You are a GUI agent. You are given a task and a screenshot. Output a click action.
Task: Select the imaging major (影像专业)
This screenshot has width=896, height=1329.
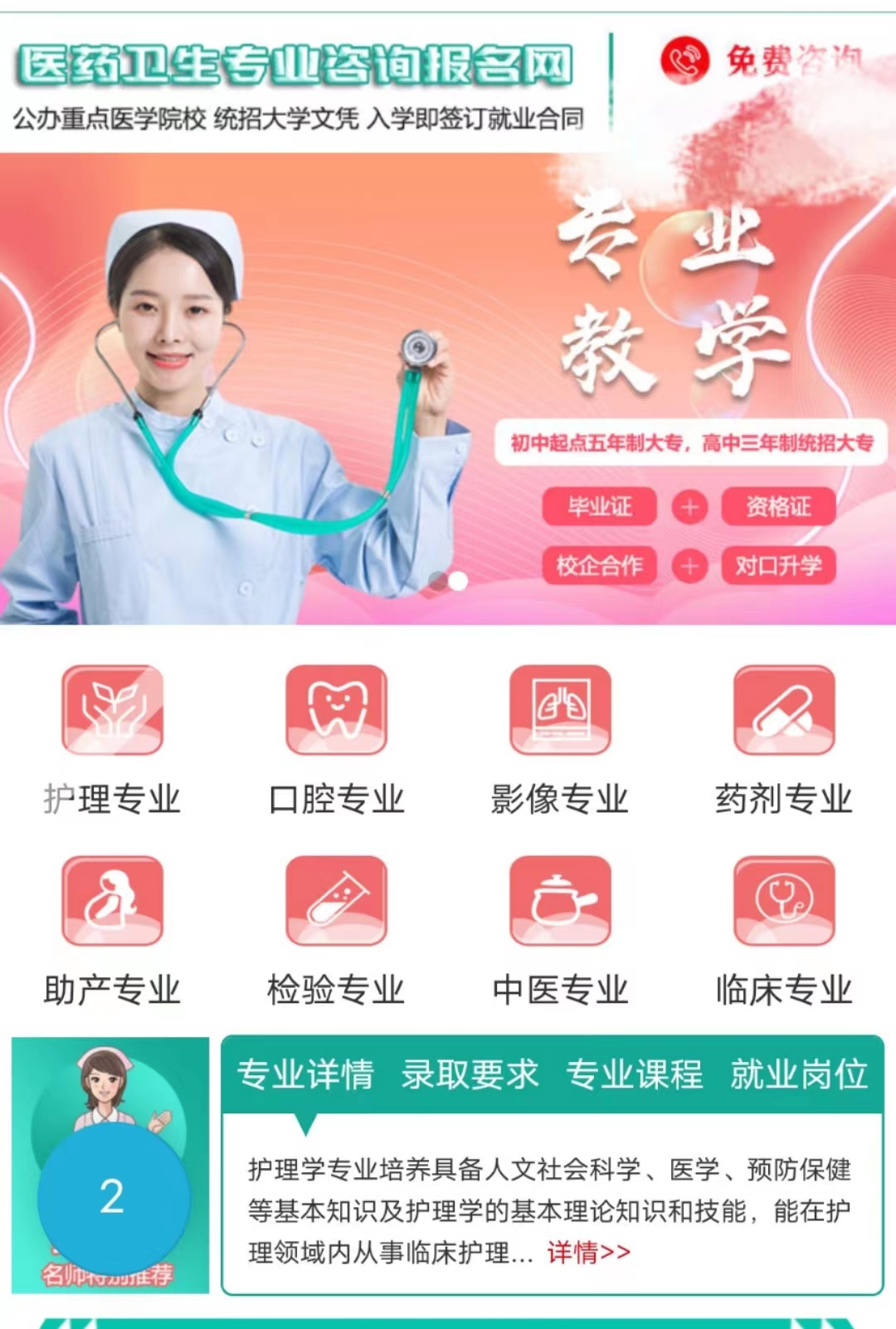click(561, 738)
